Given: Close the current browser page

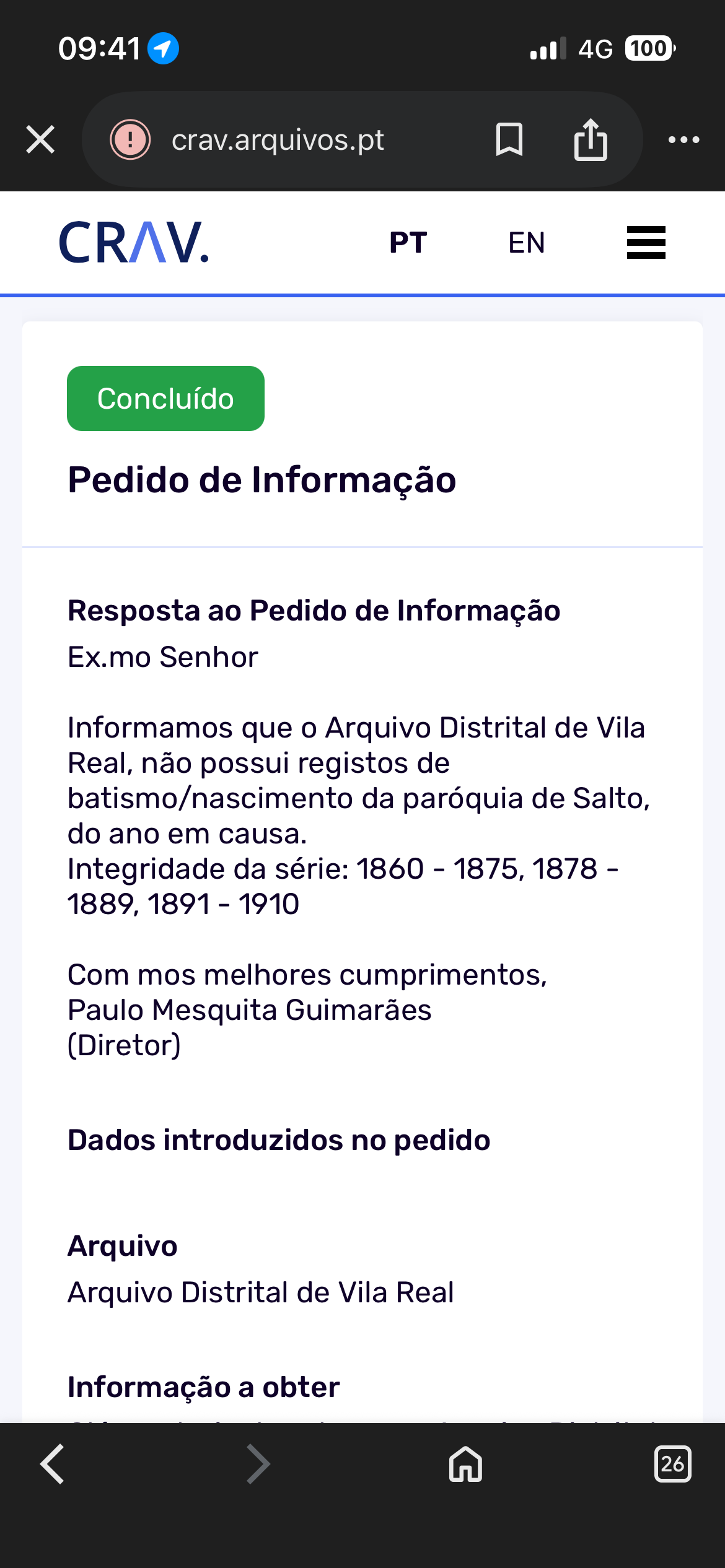Looking at the screenshot, I should [x=40, y=139].
